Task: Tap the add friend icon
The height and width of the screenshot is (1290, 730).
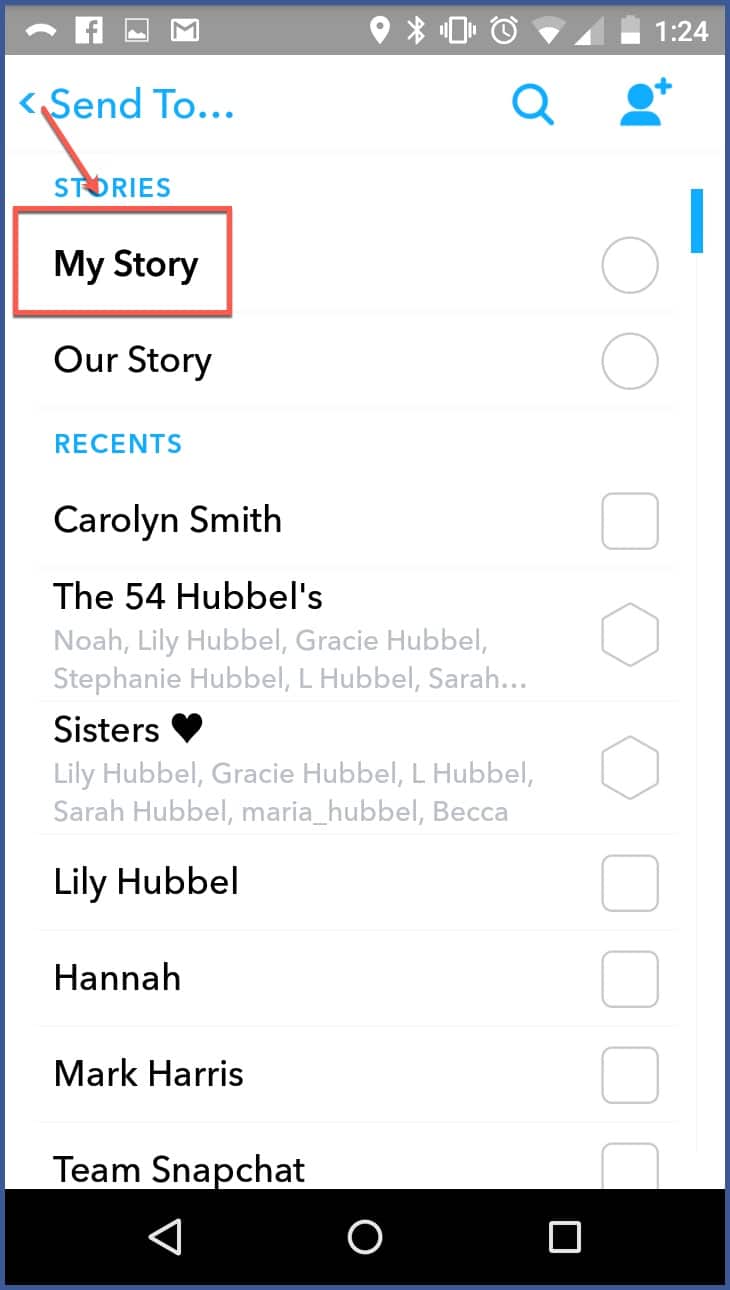Action: [x=645, y=103]
